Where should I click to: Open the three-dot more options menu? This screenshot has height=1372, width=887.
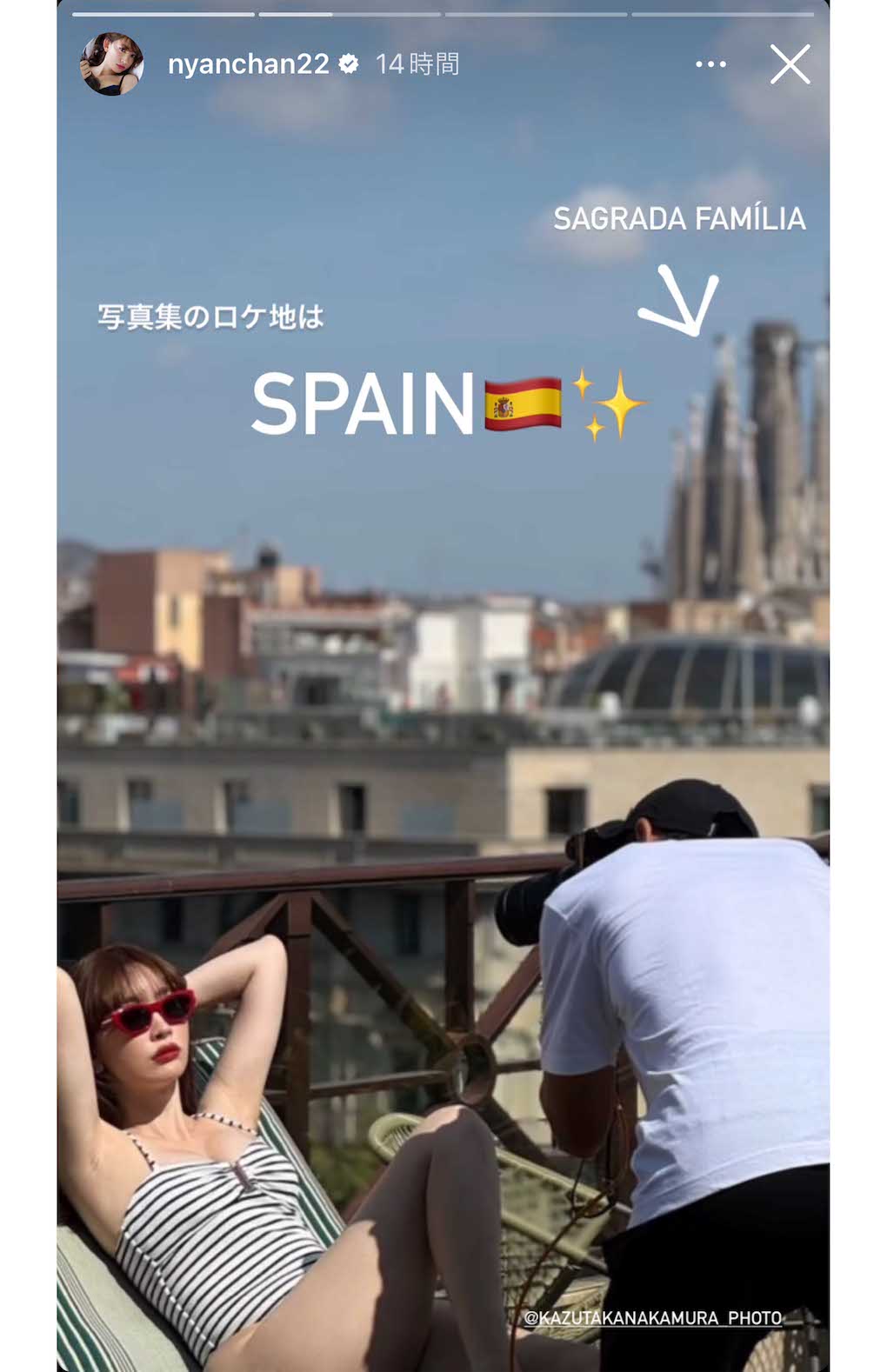(x=710, y=64)
